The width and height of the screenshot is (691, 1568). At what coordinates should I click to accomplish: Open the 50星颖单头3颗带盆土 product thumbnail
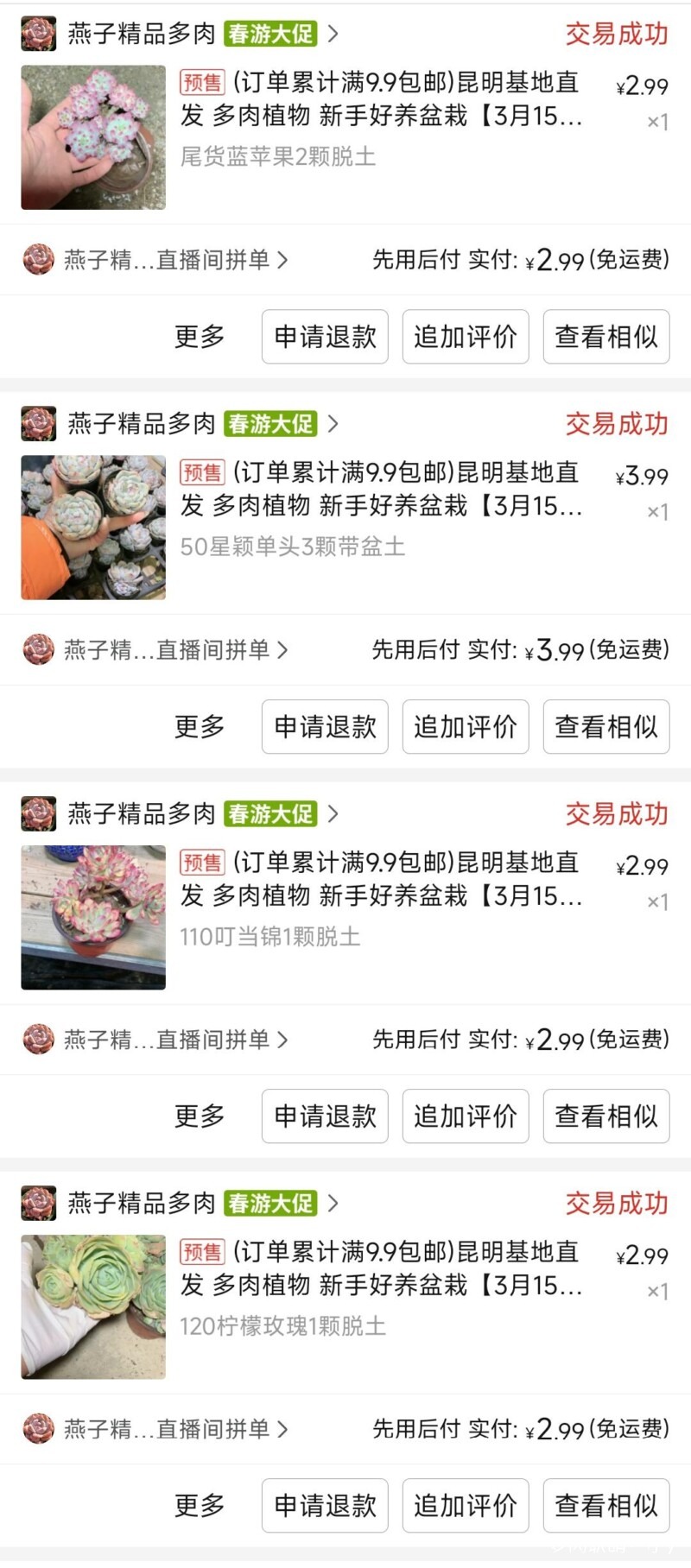[x=93, y=528]
